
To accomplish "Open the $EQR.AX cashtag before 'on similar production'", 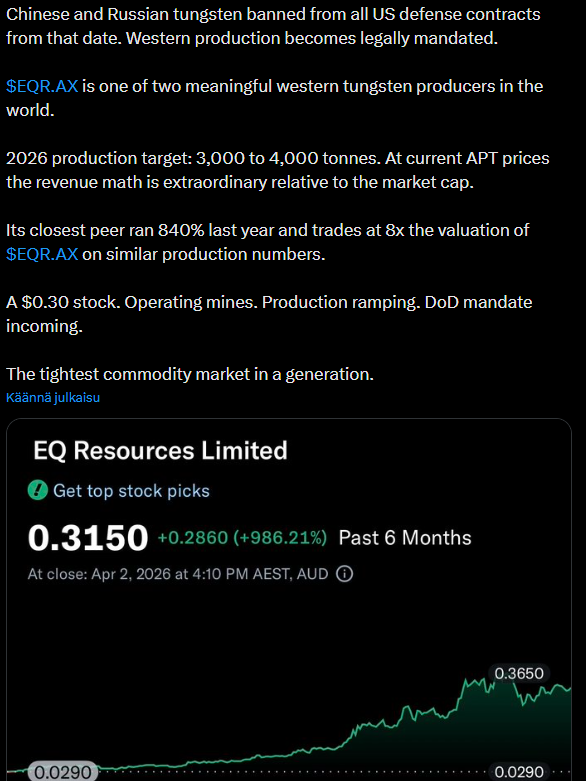I will pyautogui.click(x=42, y=254).
